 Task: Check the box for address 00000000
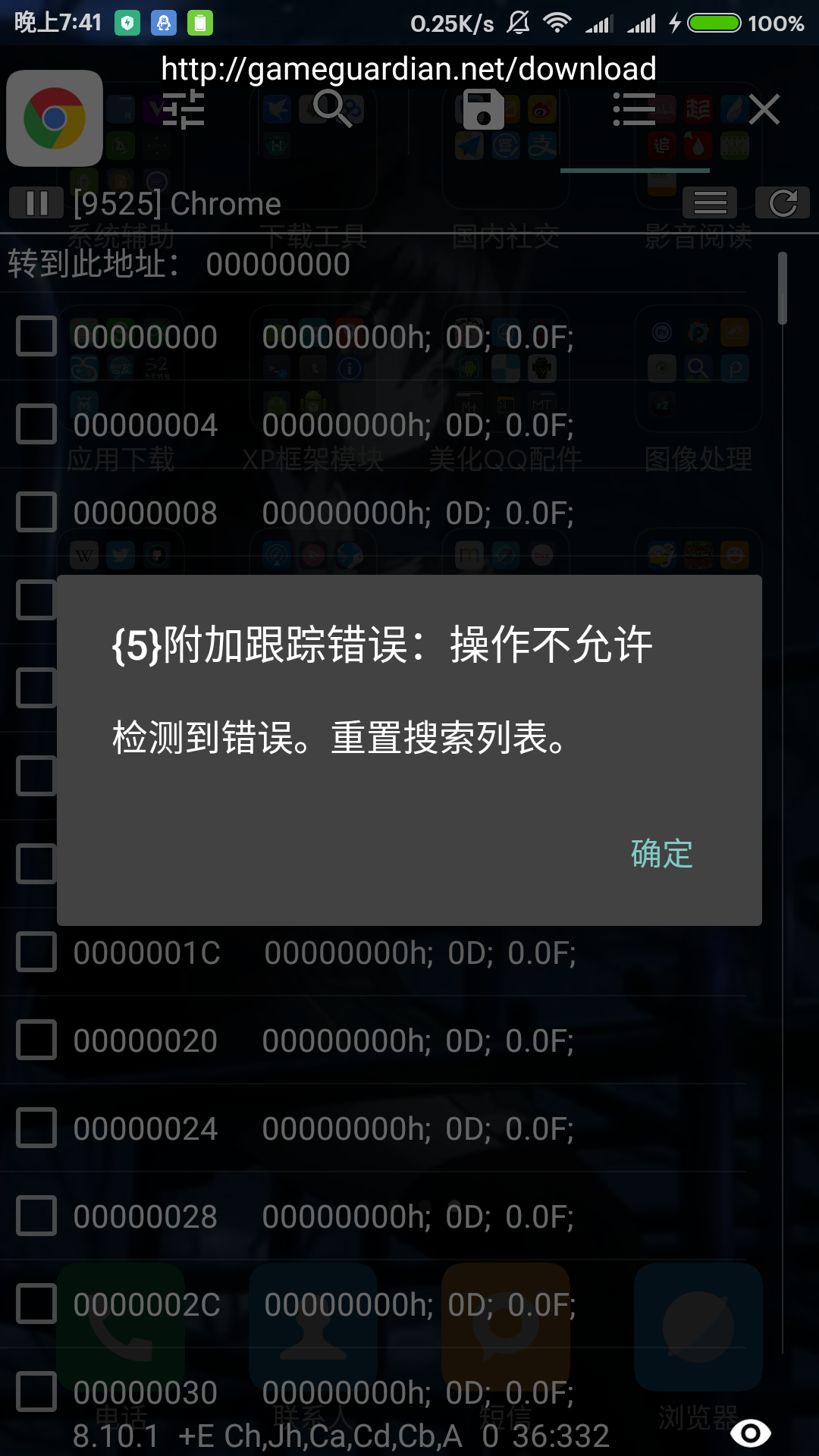click(x=36, y=336)
